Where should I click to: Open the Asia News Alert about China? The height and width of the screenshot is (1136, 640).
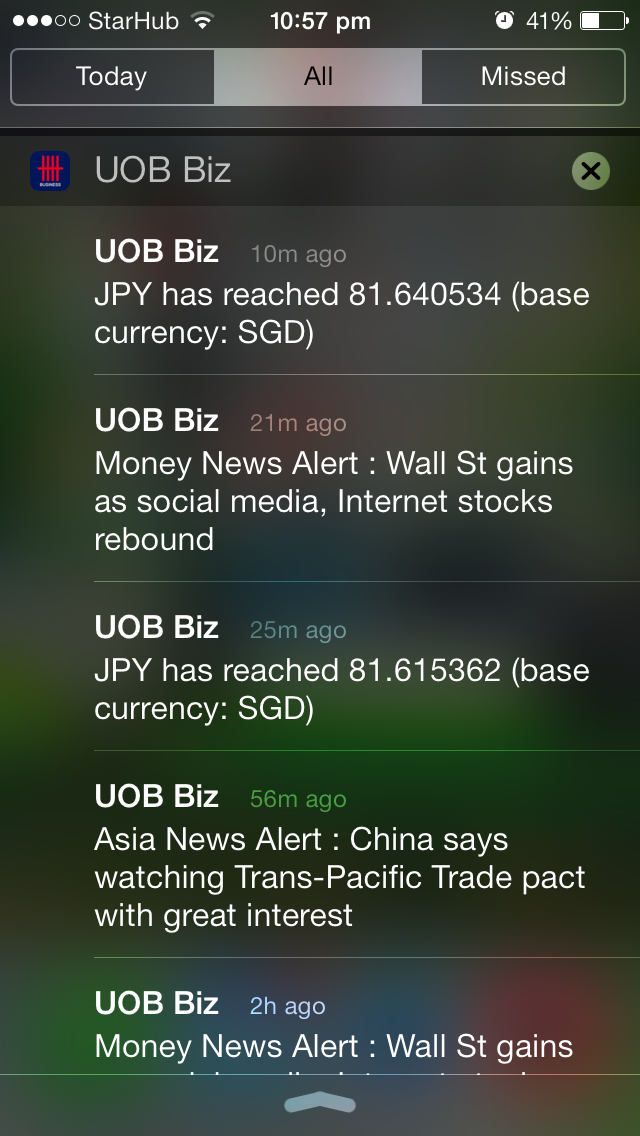click(x=342, y=856)
